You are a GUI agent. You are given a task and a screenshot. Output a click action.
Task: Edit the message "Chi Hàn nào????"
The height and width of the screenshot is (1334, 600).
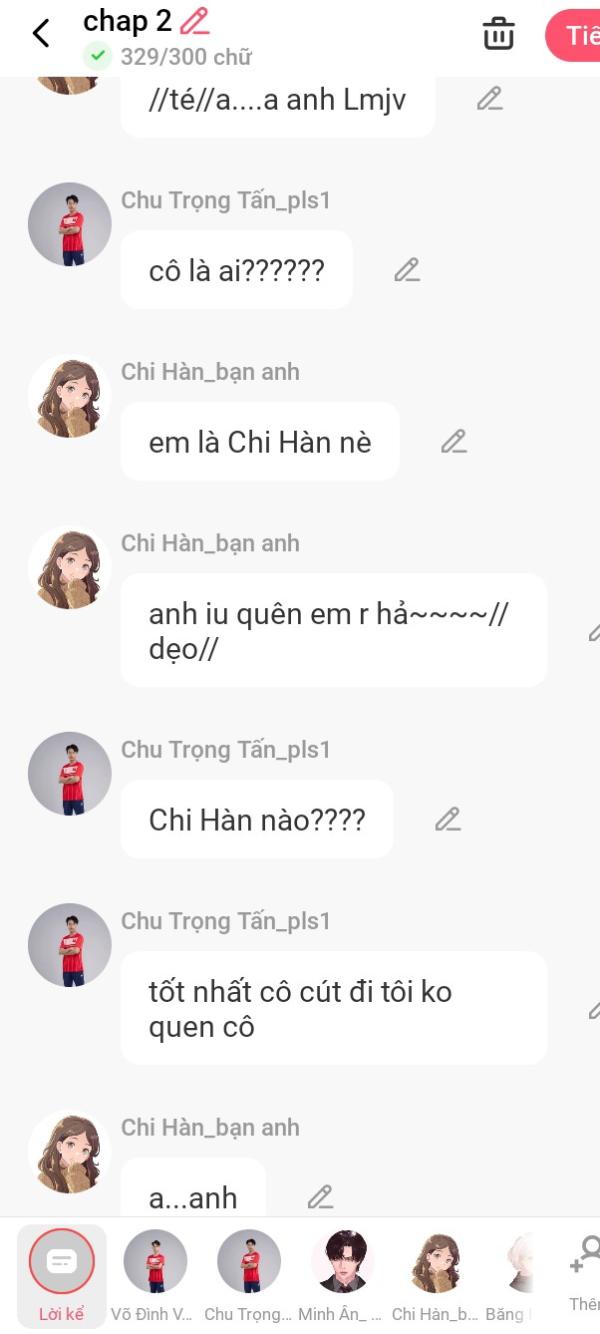click(x=447, y=820)
